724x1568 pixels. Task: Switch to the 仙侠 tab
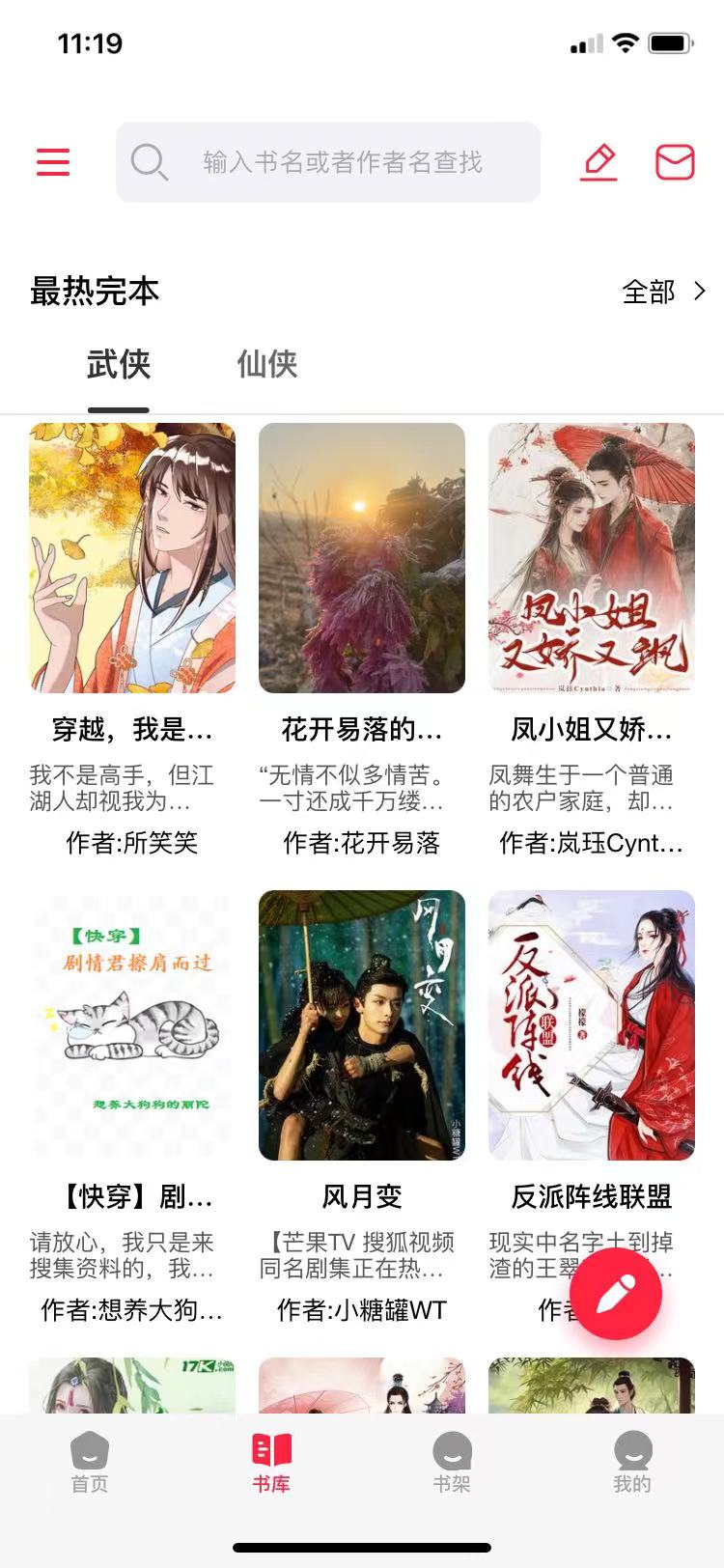click(267, 365)
